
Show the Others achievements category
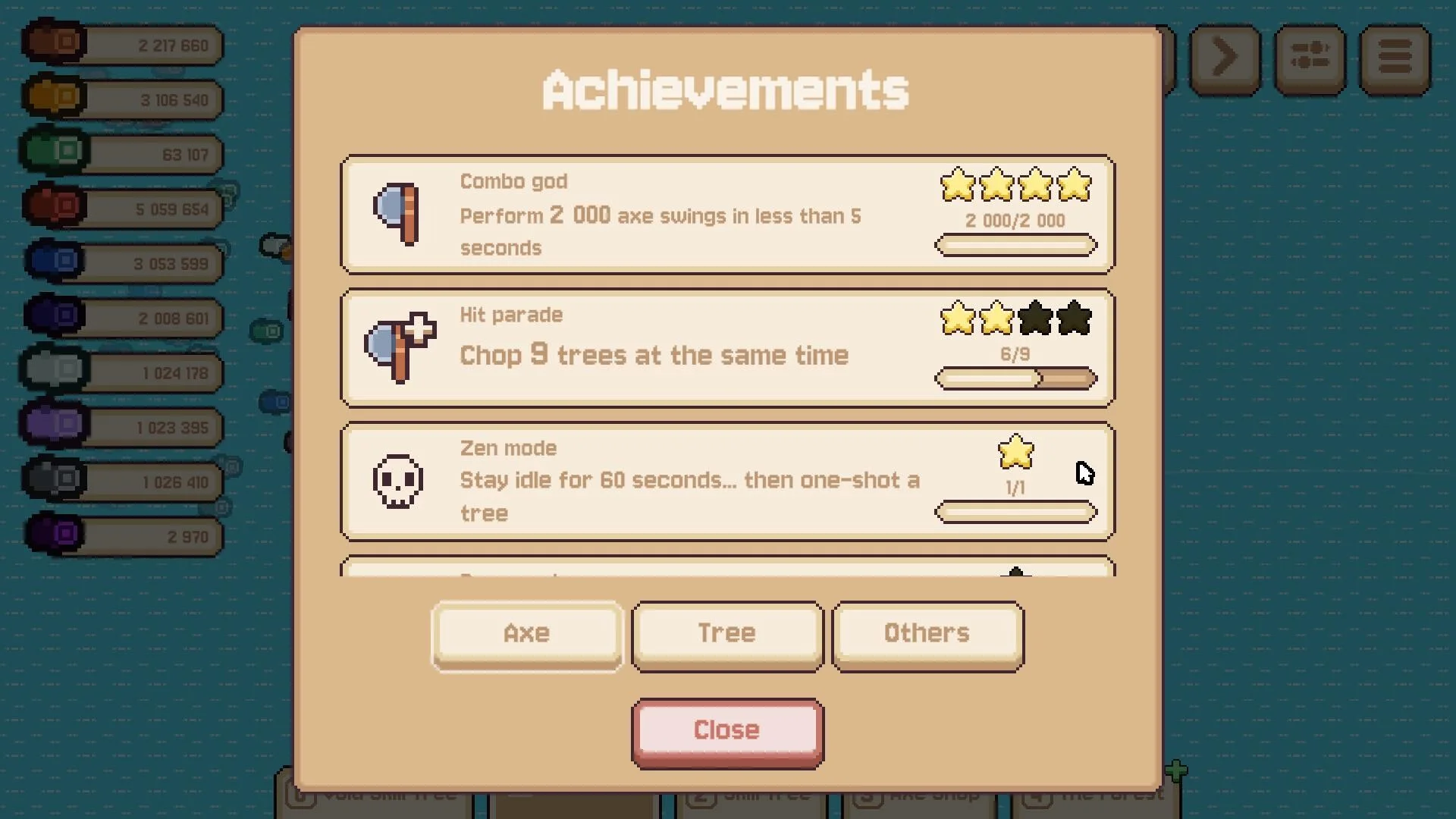pyautogui.click(x=927, y=634)
